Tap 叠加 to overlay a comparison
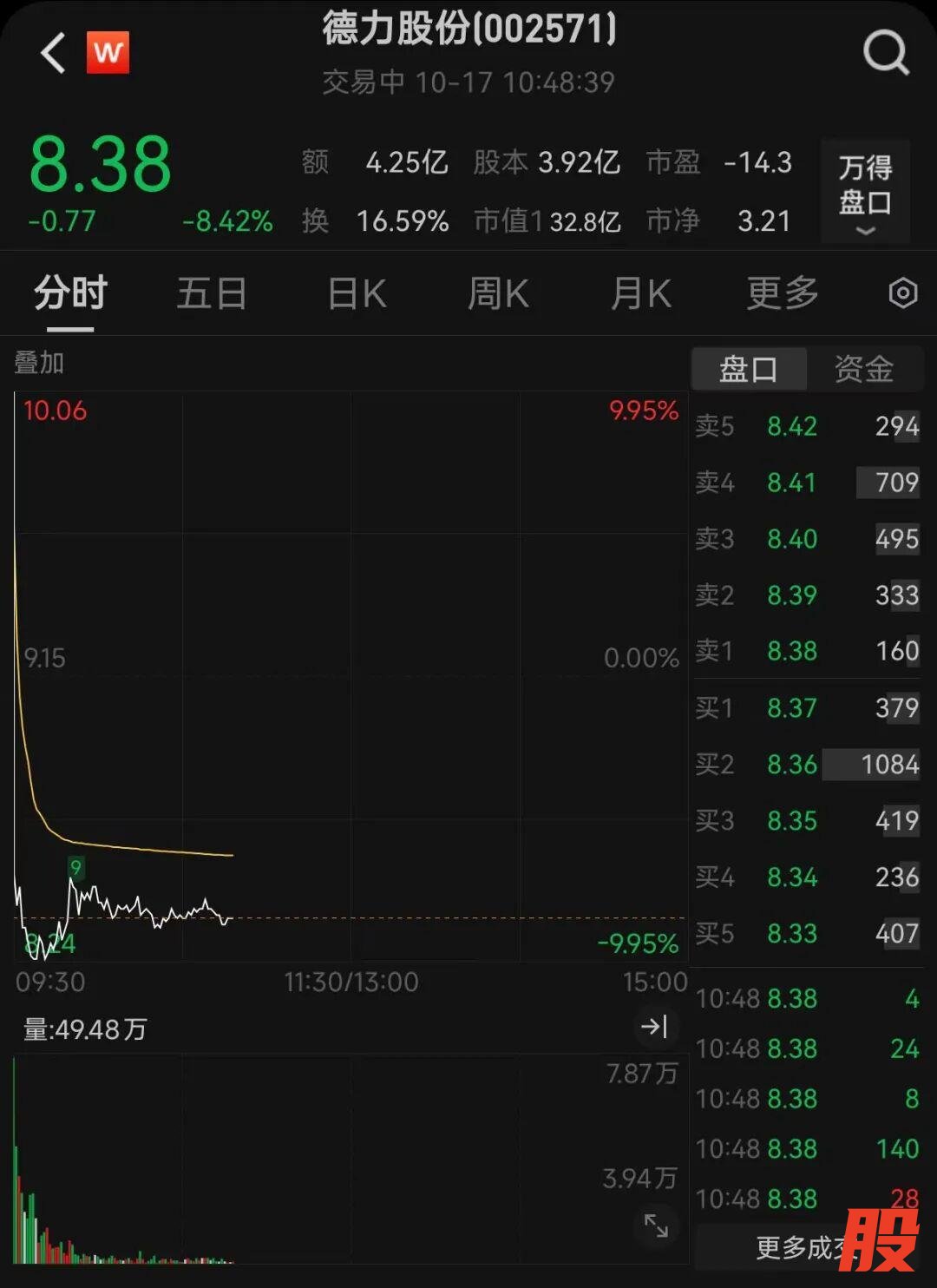The image size is (937, 1288). click(40, 363)
